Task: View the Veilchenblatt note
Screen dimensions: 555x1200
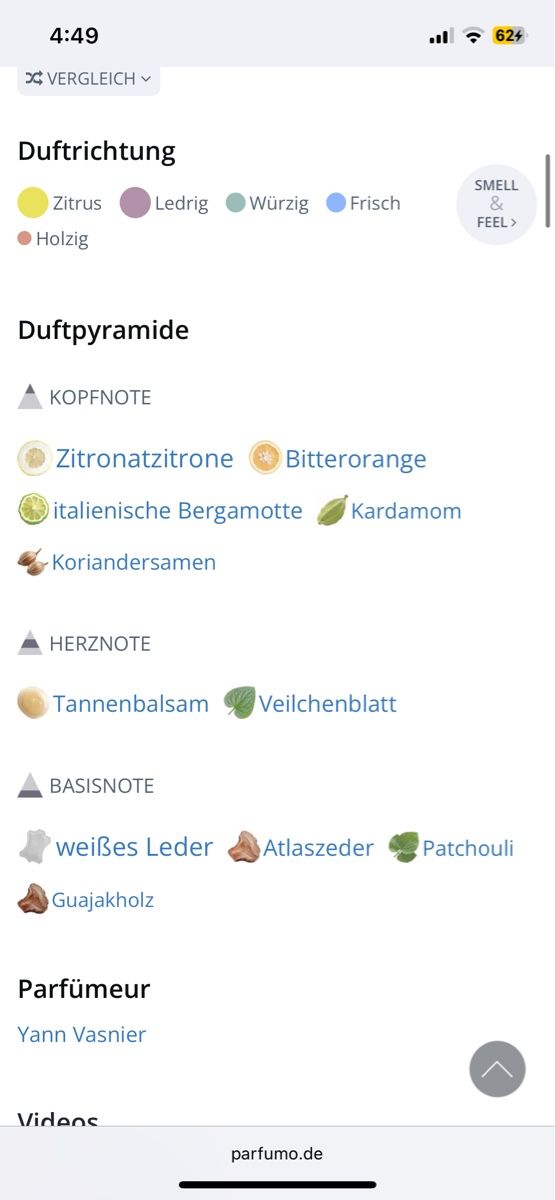Action: point(310,703)
